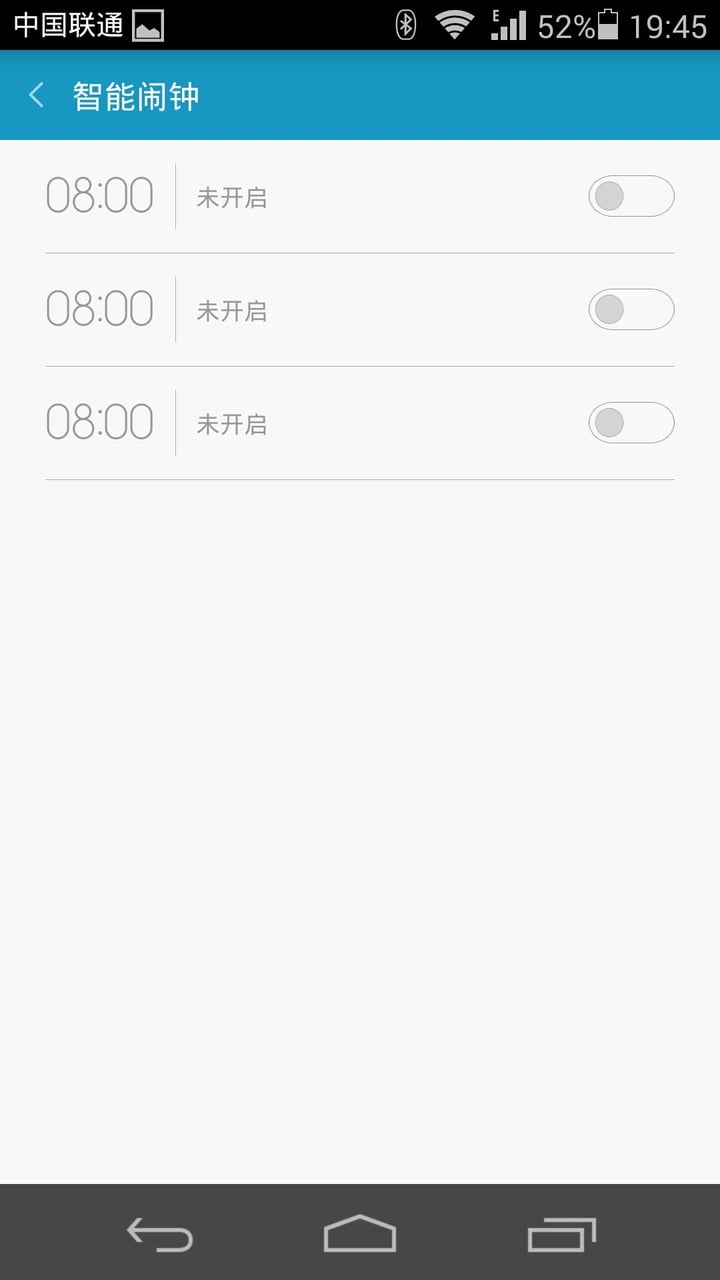Screen dimensions: 720x1280
Task: Toggle the third 08:00 alarm switch
Action: pyautogui.click(x=631, y=423)
